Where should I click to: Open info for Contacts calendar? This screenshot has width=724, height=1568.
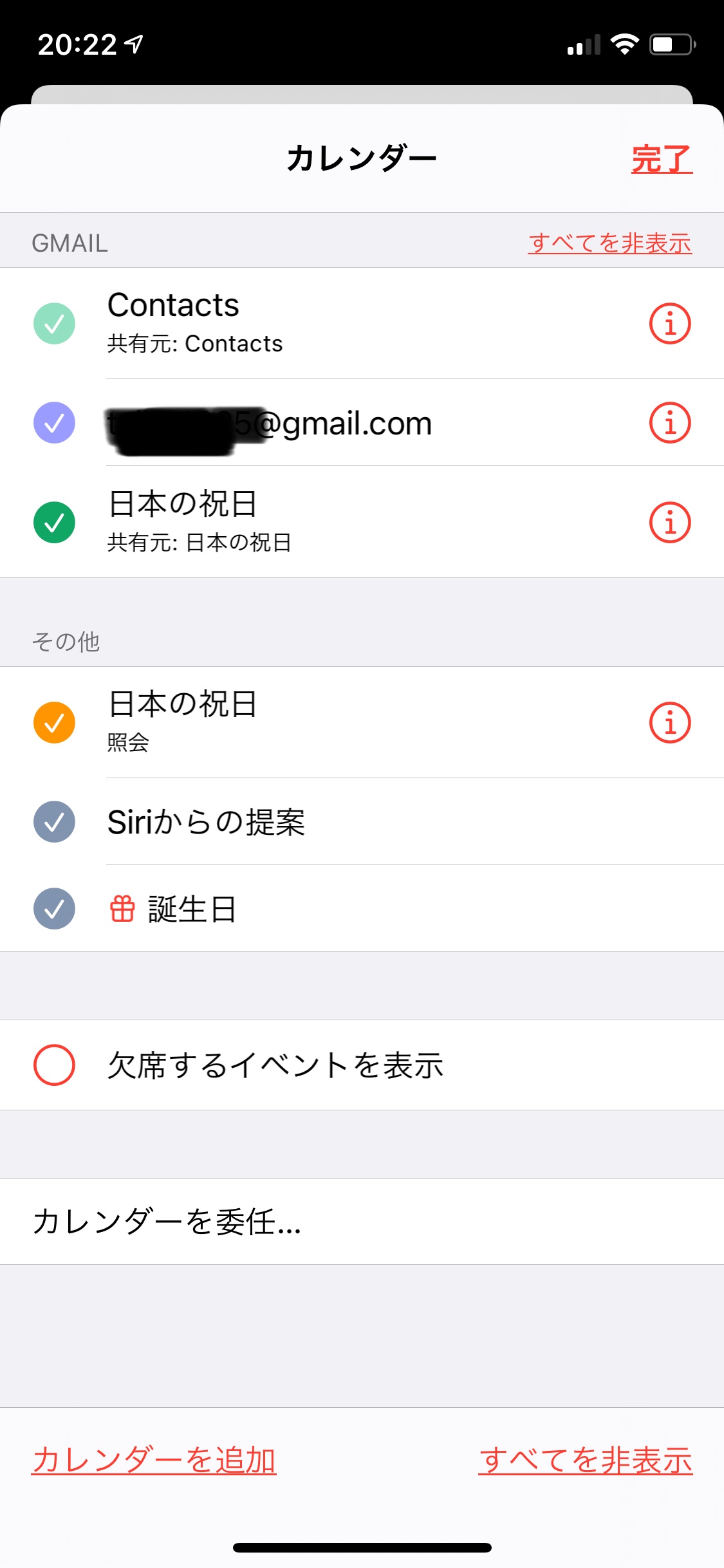click(x=669, y=323)
